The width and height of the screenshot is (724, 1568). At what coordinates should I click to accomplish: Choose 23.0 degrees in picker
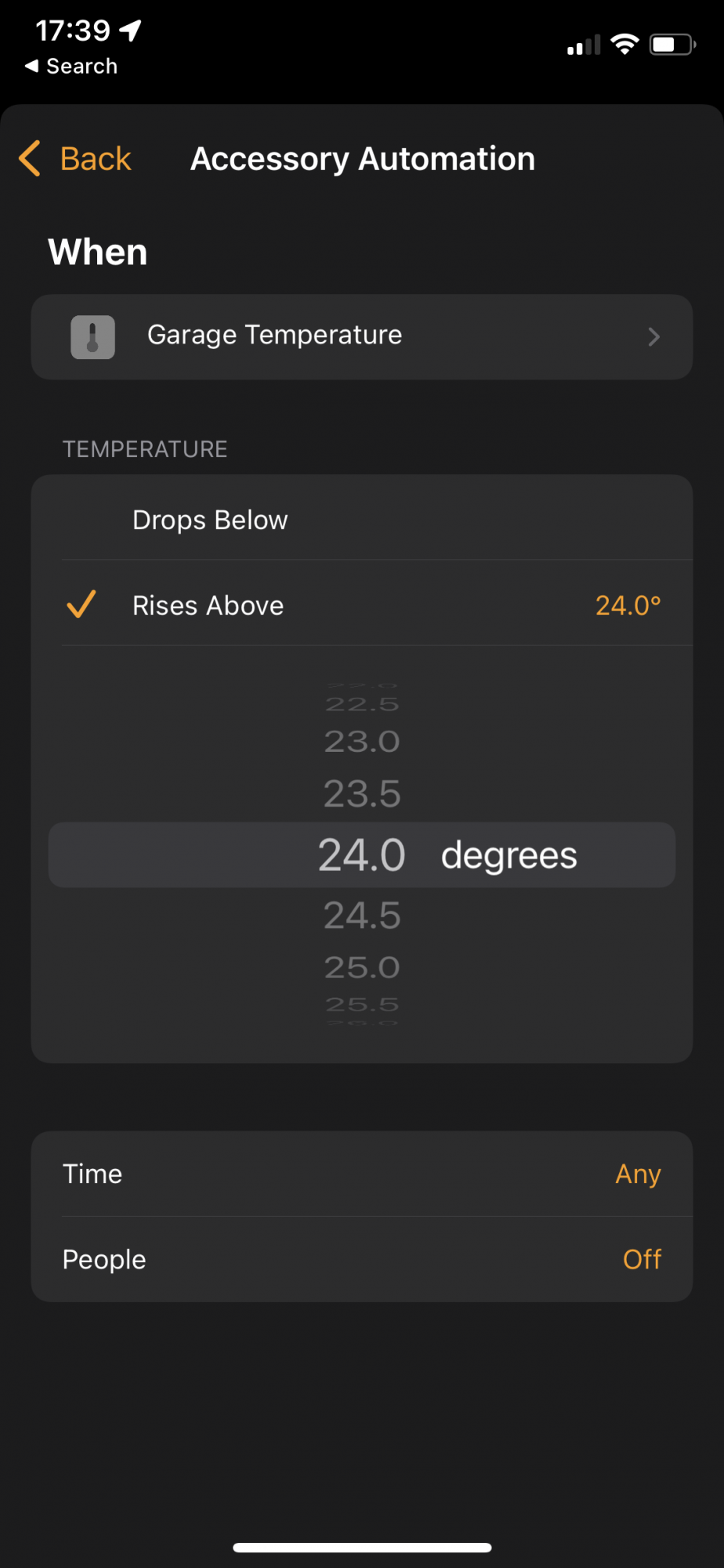(x=362, y=742)
